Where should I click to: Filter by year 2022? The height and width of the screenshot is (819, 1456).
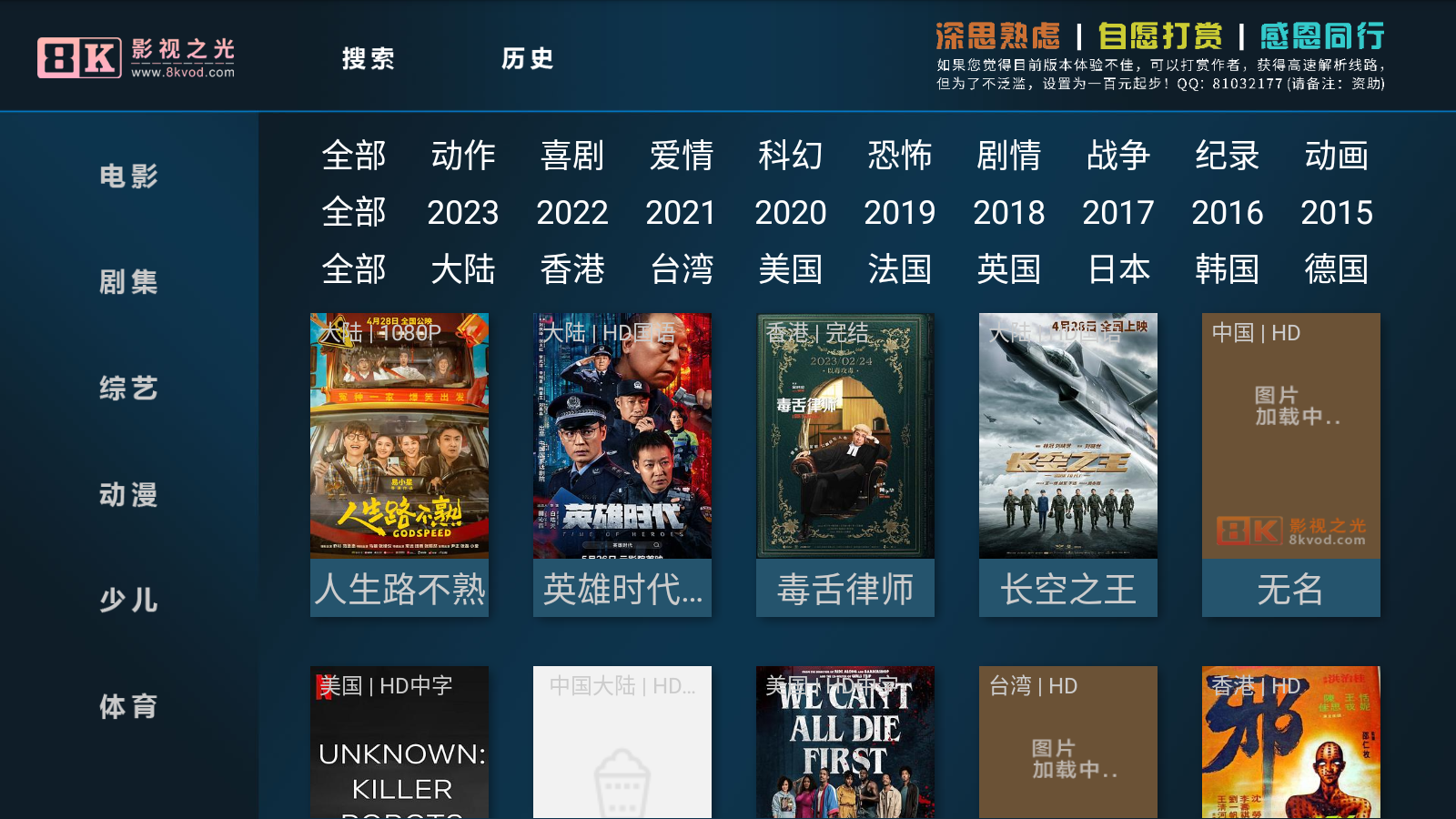pyautogui.click(x=571, y=213)
